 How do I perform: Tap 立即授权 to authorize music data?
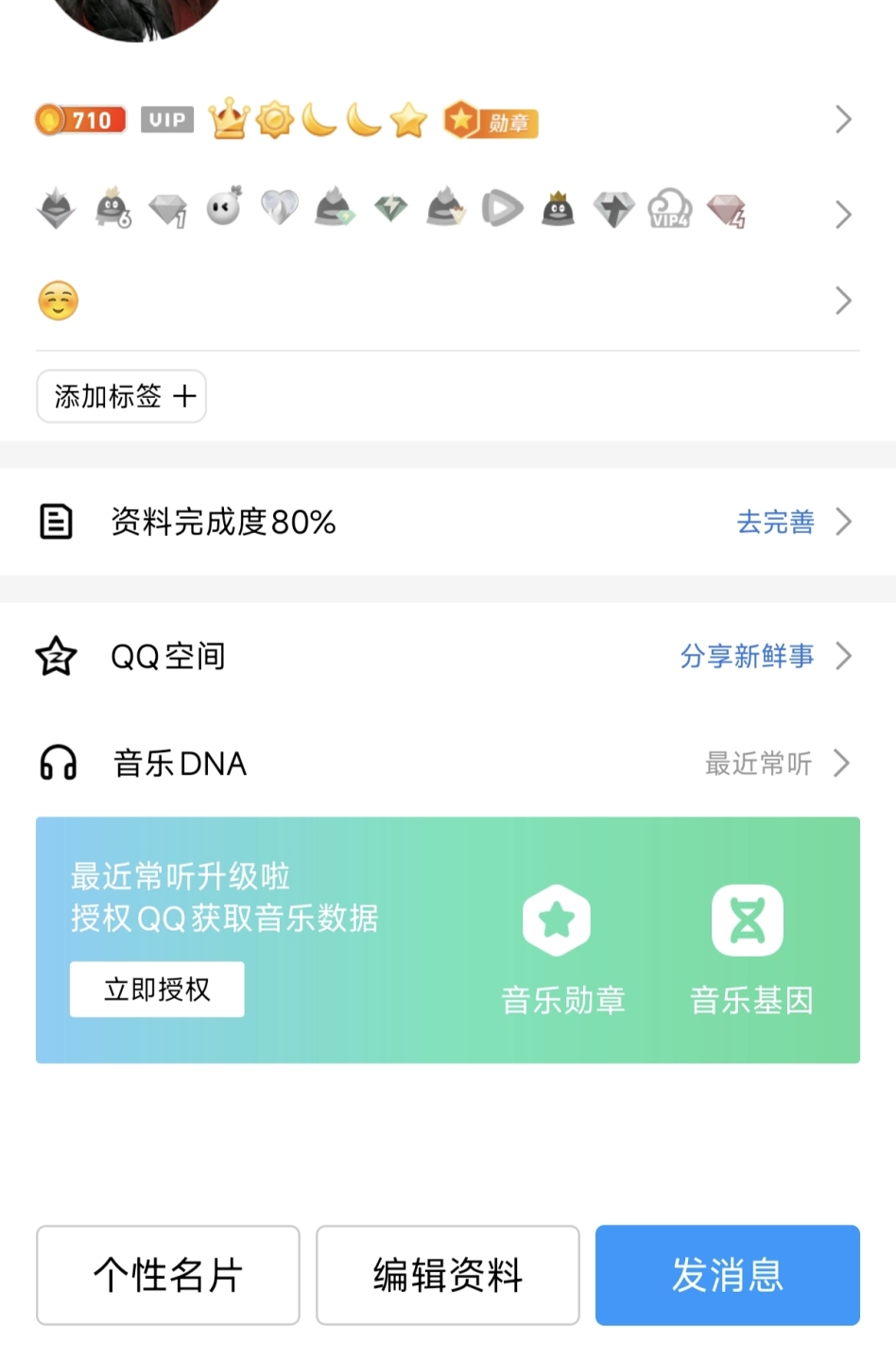pos(157,990)
